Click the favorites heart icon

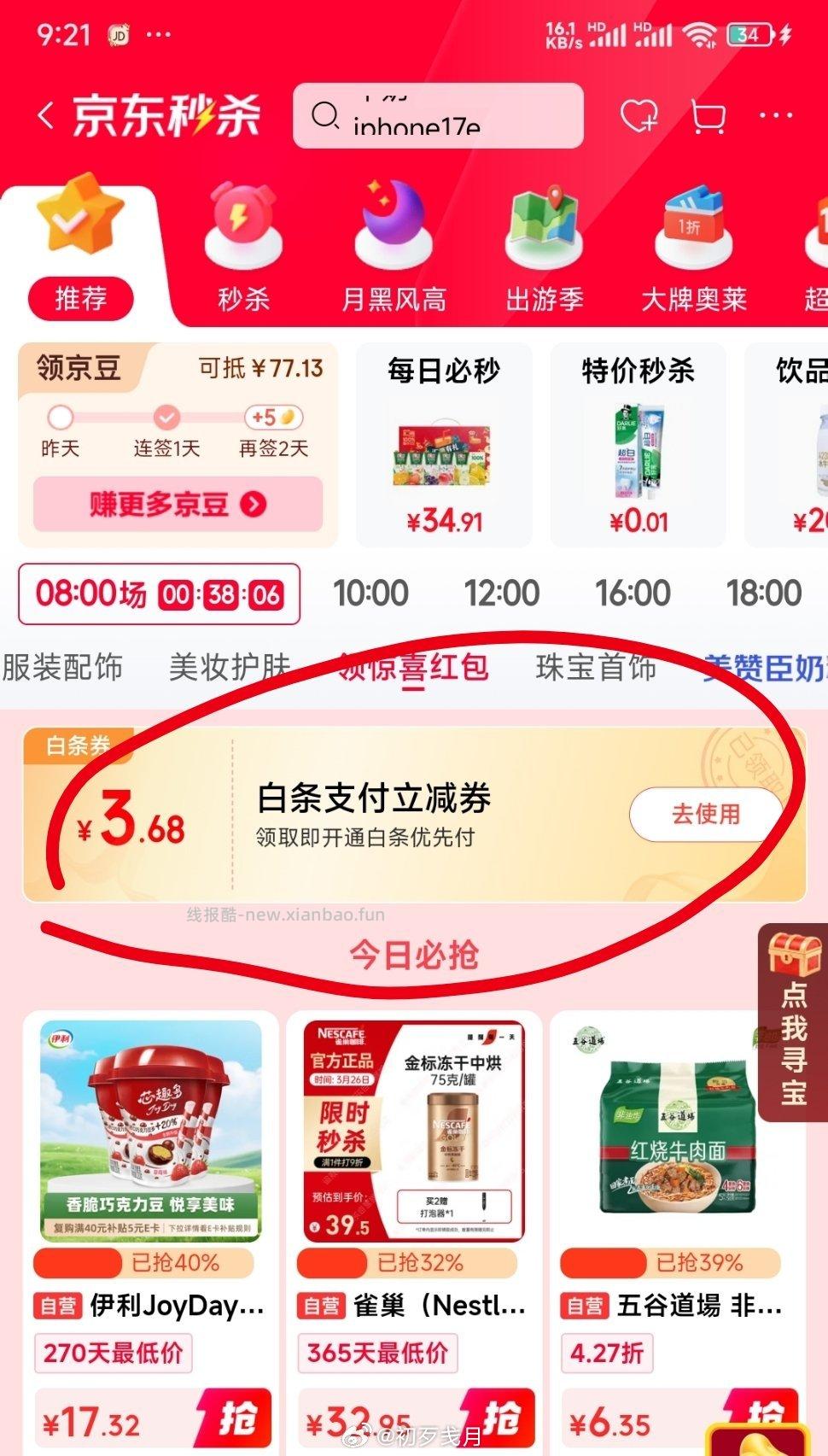point(638,116)
